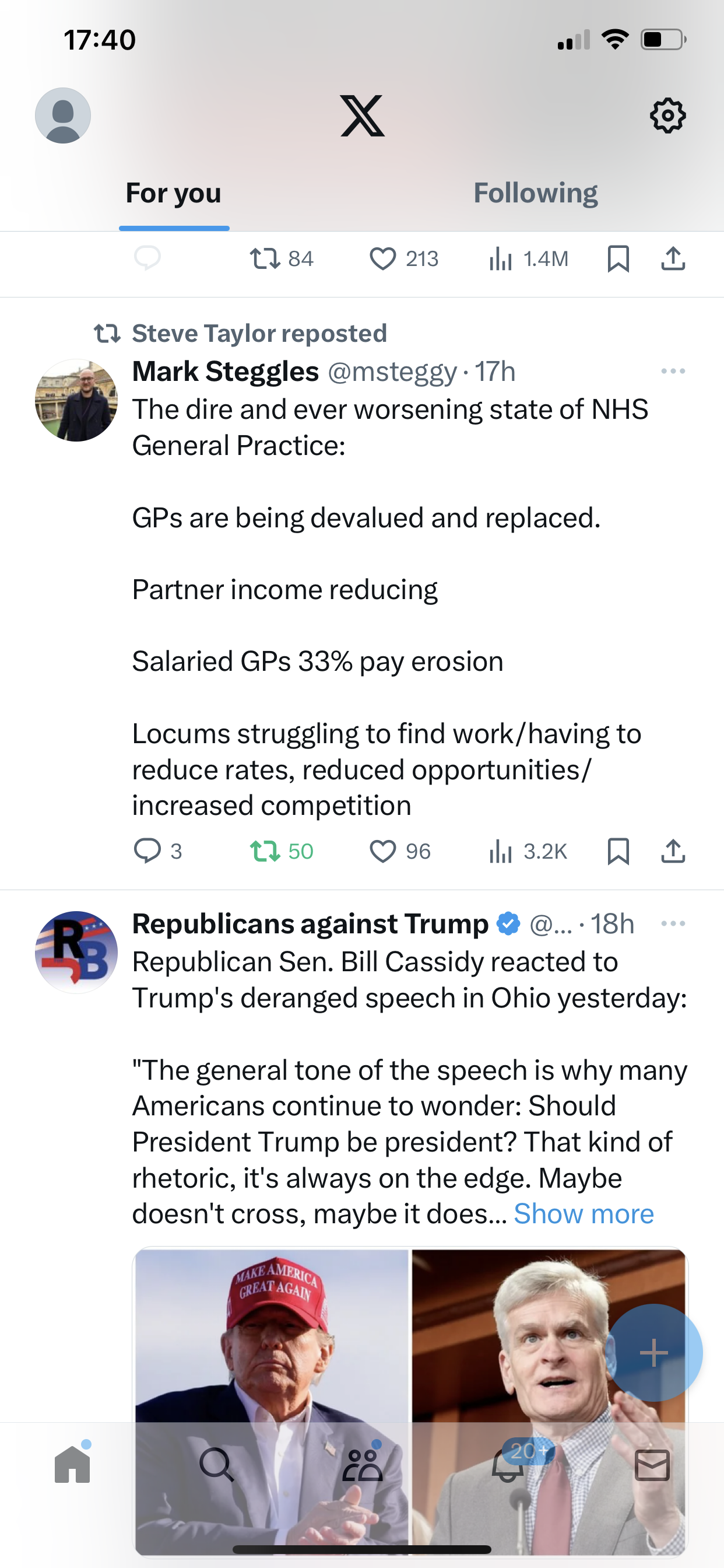Reply to Mark Steggles' post

pyautogui.click(x=157, y=850)
